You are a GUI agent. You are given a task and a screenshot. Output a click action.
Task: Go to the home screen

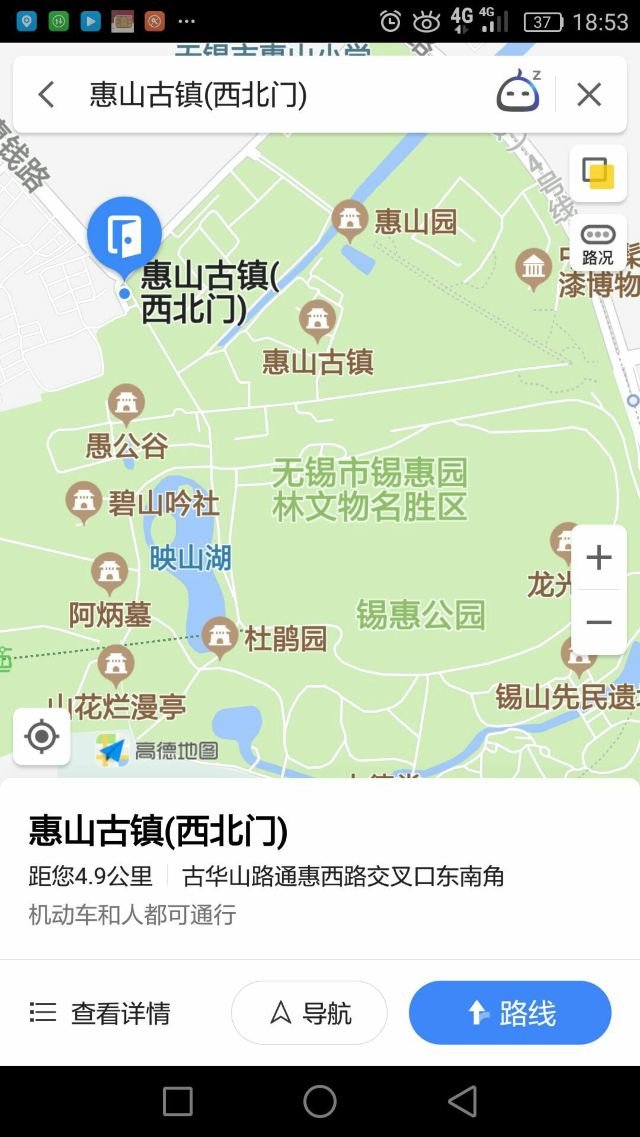[320, 1101]
